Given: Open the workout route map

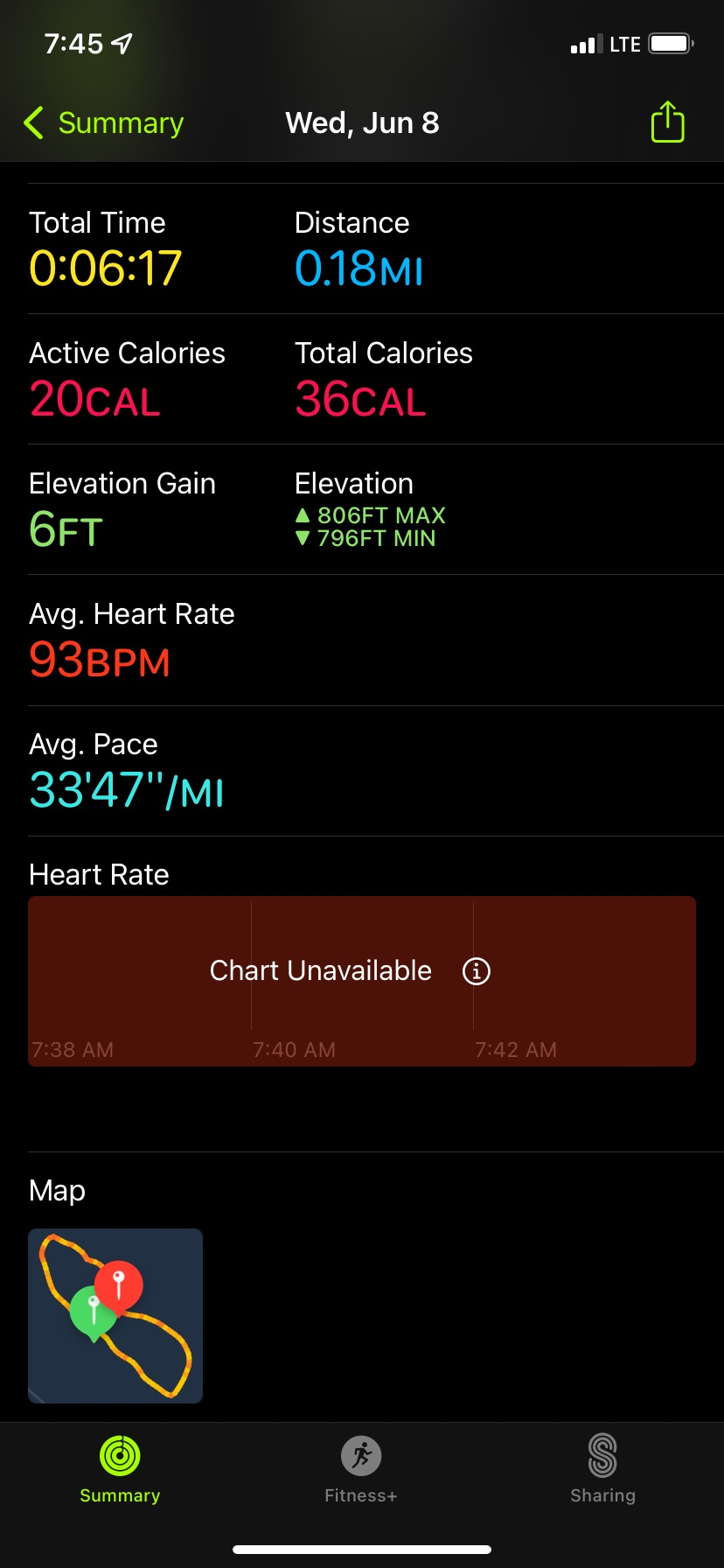Looking at the screenshot, I should tap(115, 1316).
